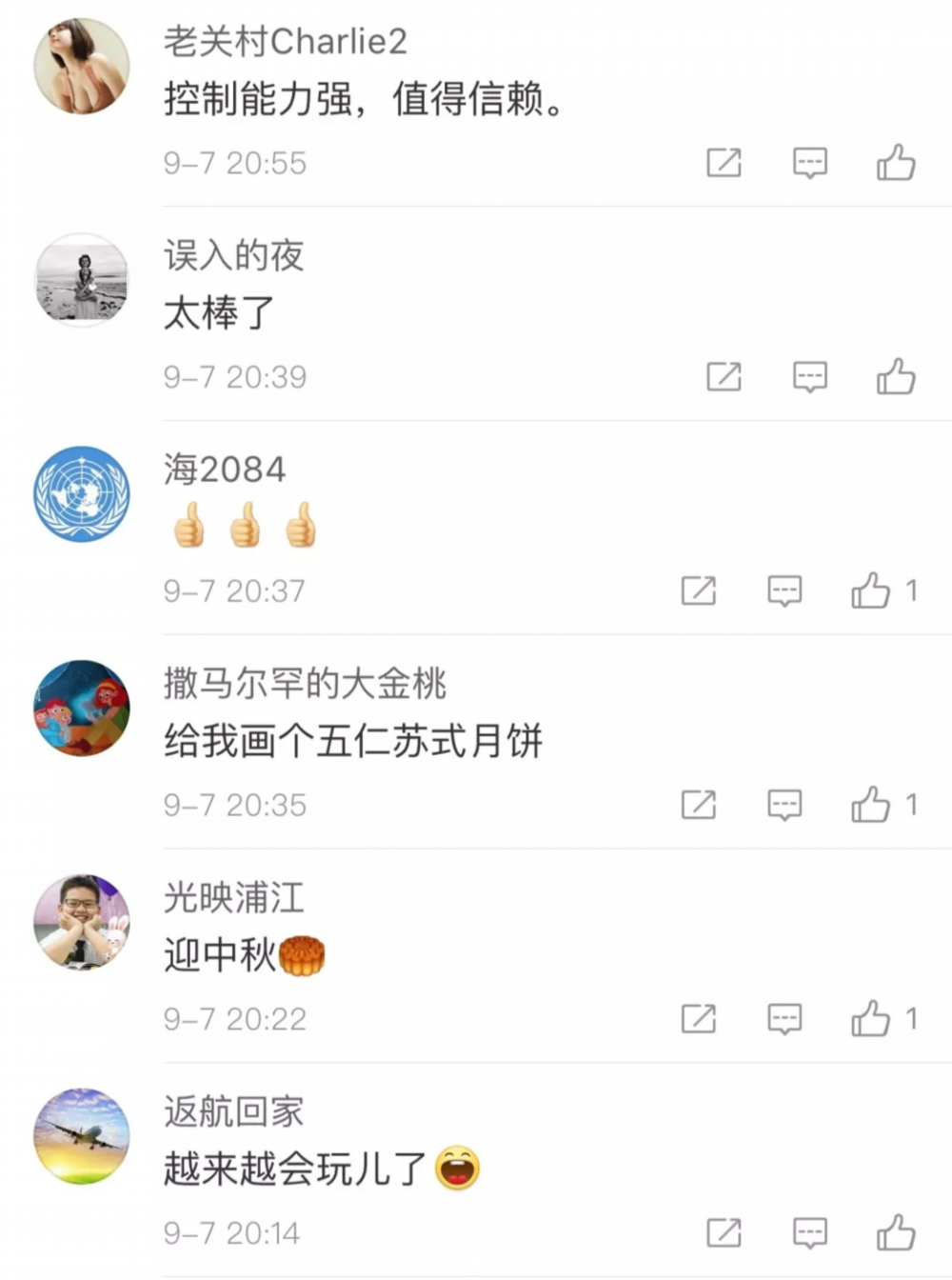Reply to 光映浦江's comment
Screen dimensions: 952x1280
pyautogui.click(x=784, y=1020)
